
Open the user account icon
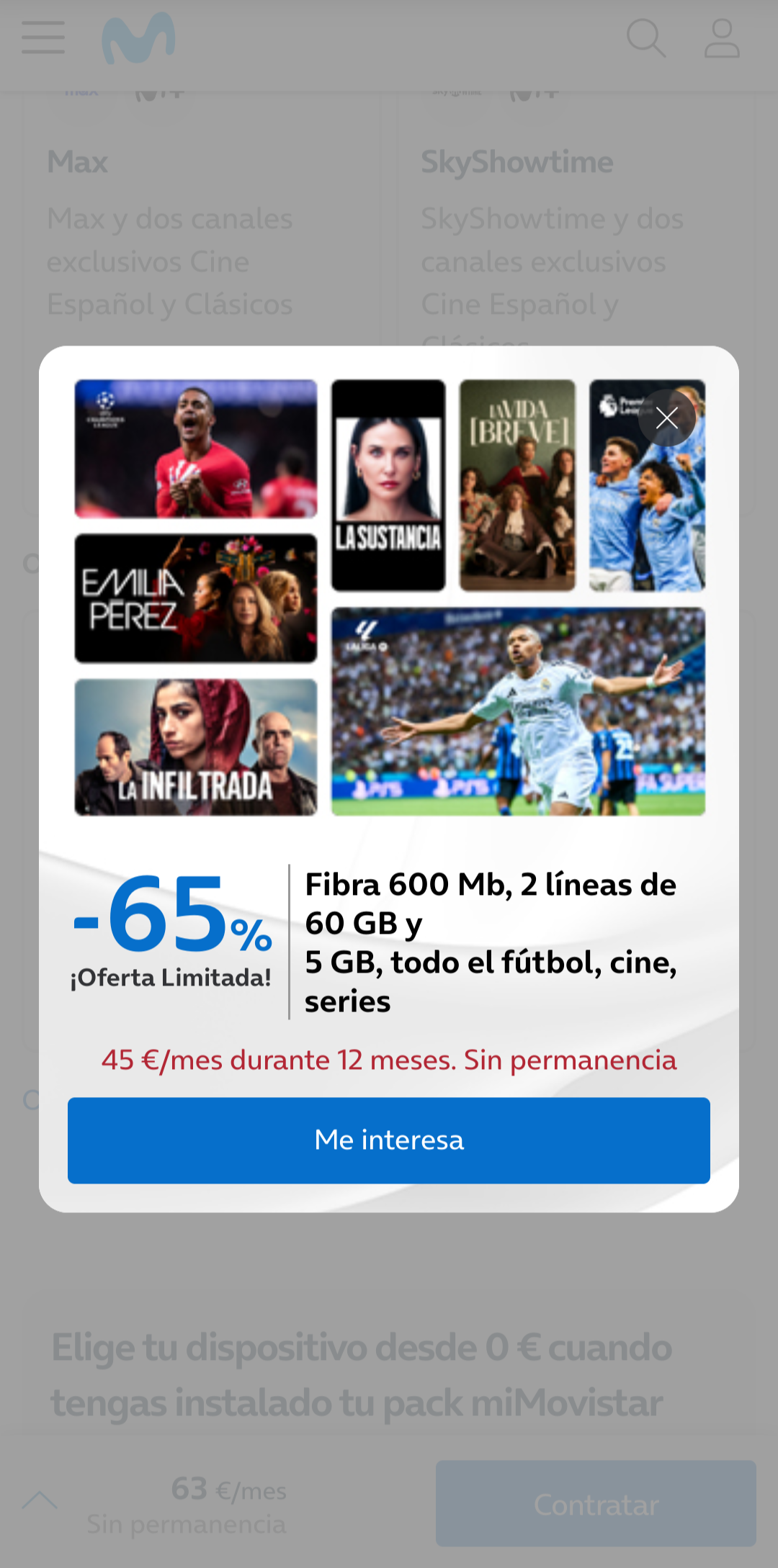click(722, 38)
